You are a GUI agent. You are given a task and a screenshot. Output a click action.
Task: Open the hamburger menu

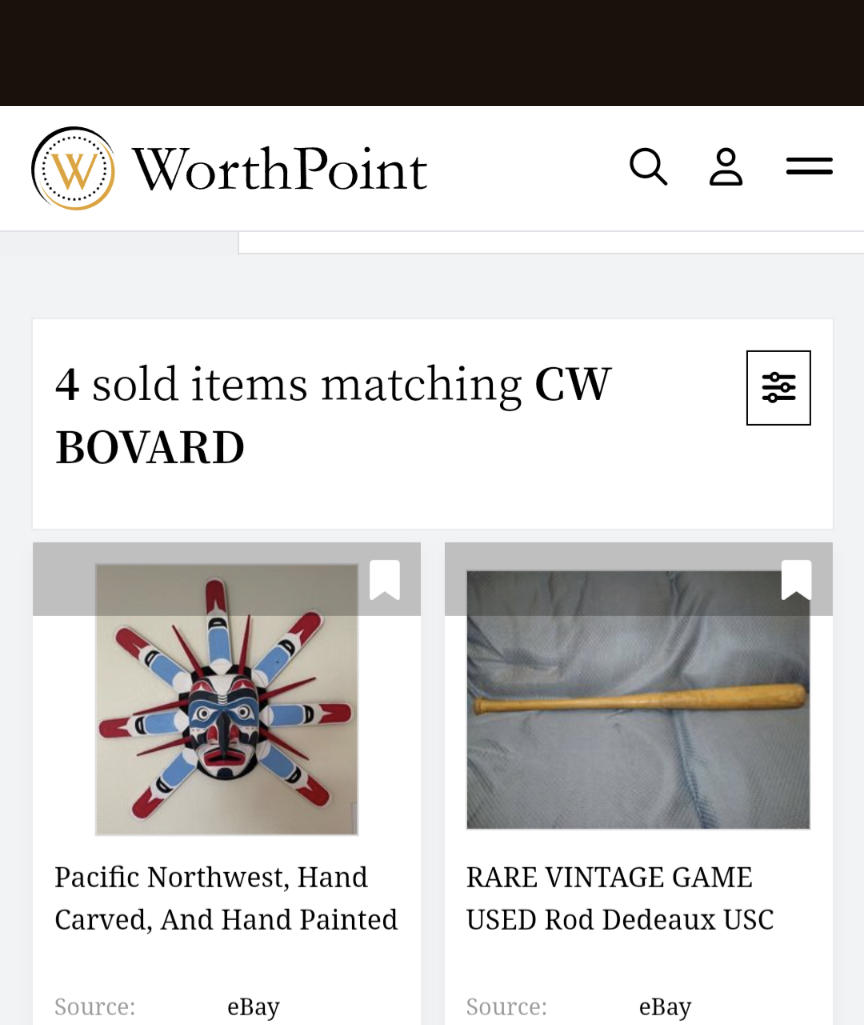click(x=809, y=167)
